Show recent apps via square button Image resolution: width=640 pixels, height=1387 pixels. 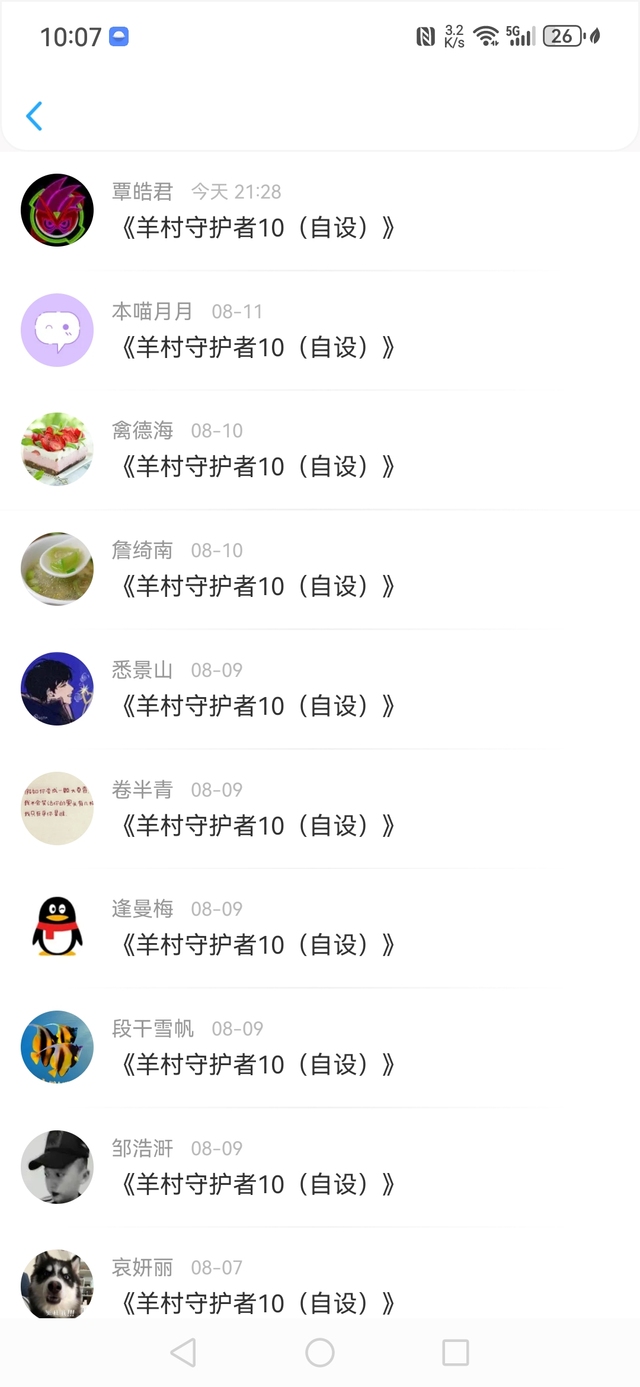455,1353
